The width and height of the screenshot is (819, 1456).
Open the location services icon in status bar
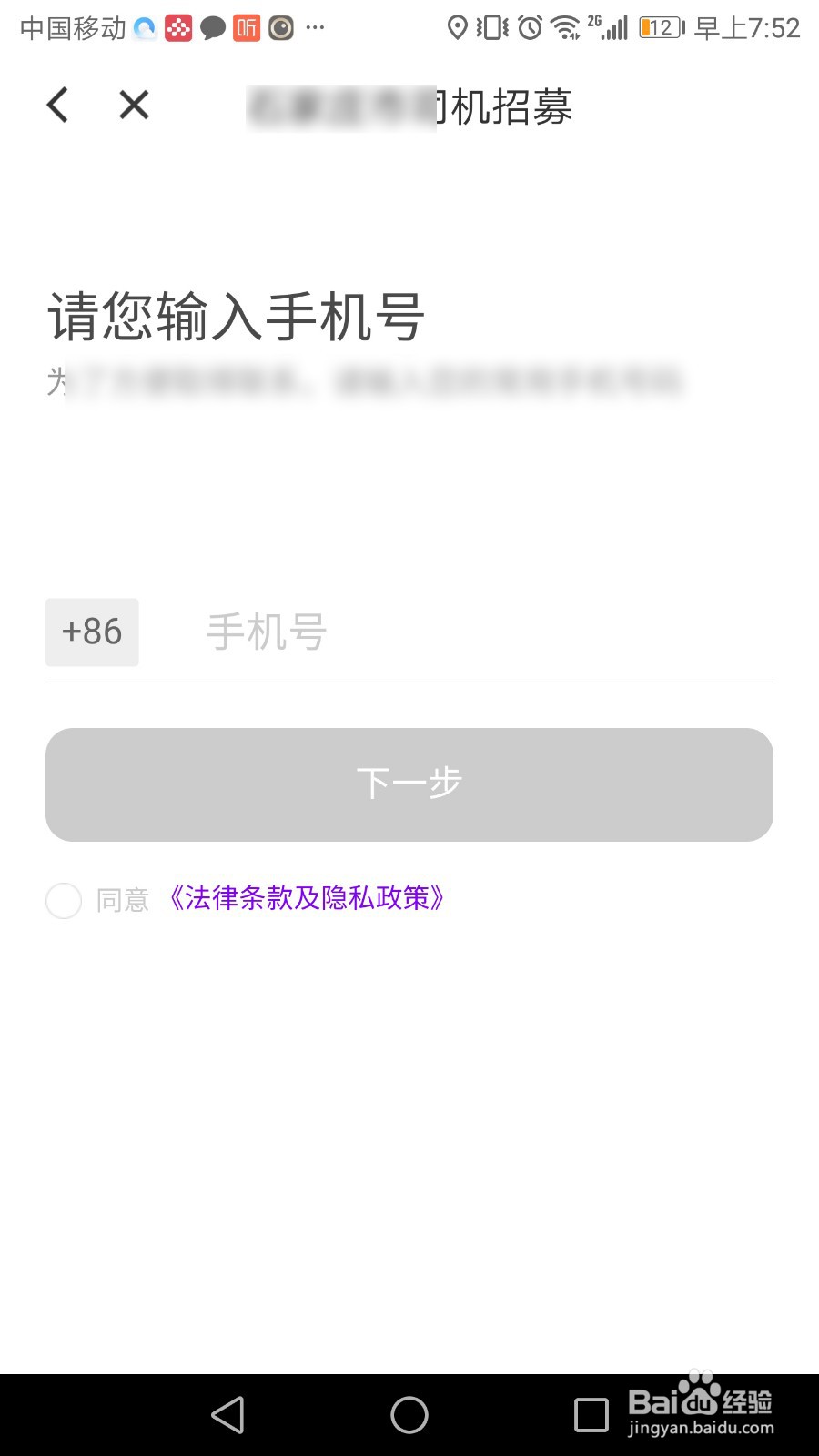(459, 27)
